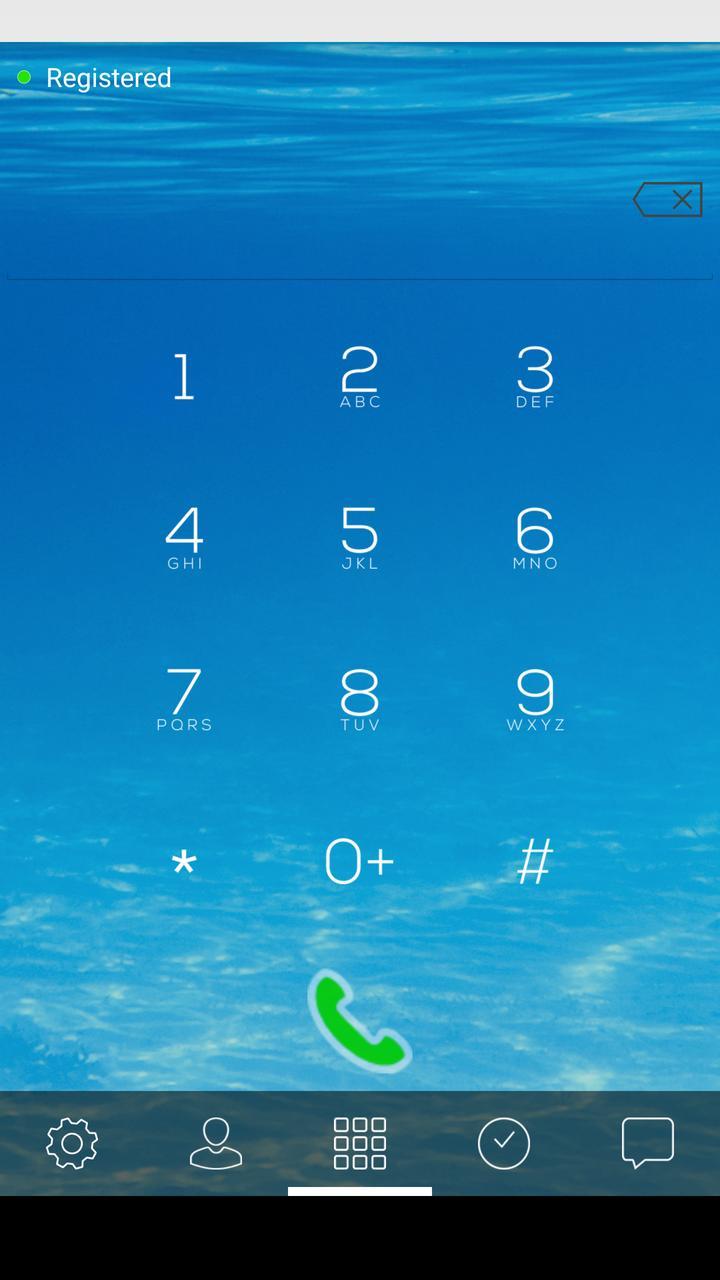Viewport: 720px width, 1280px height.
Task: Start a call with the green phone button
Action: click(360, 1021)
